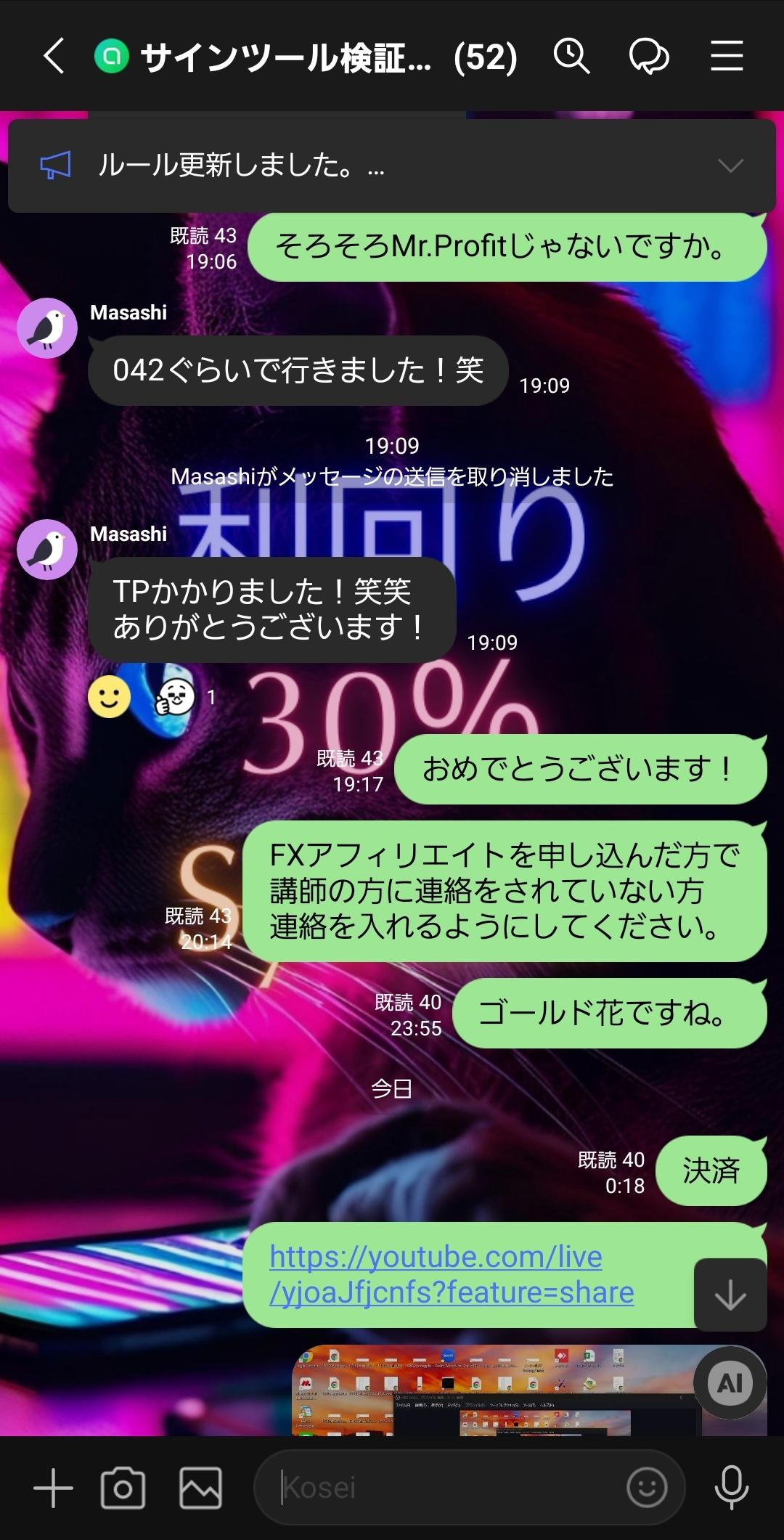Open search in this chat
The width and height of the screenshot is (784, 1540).
[x=572, y=57]
